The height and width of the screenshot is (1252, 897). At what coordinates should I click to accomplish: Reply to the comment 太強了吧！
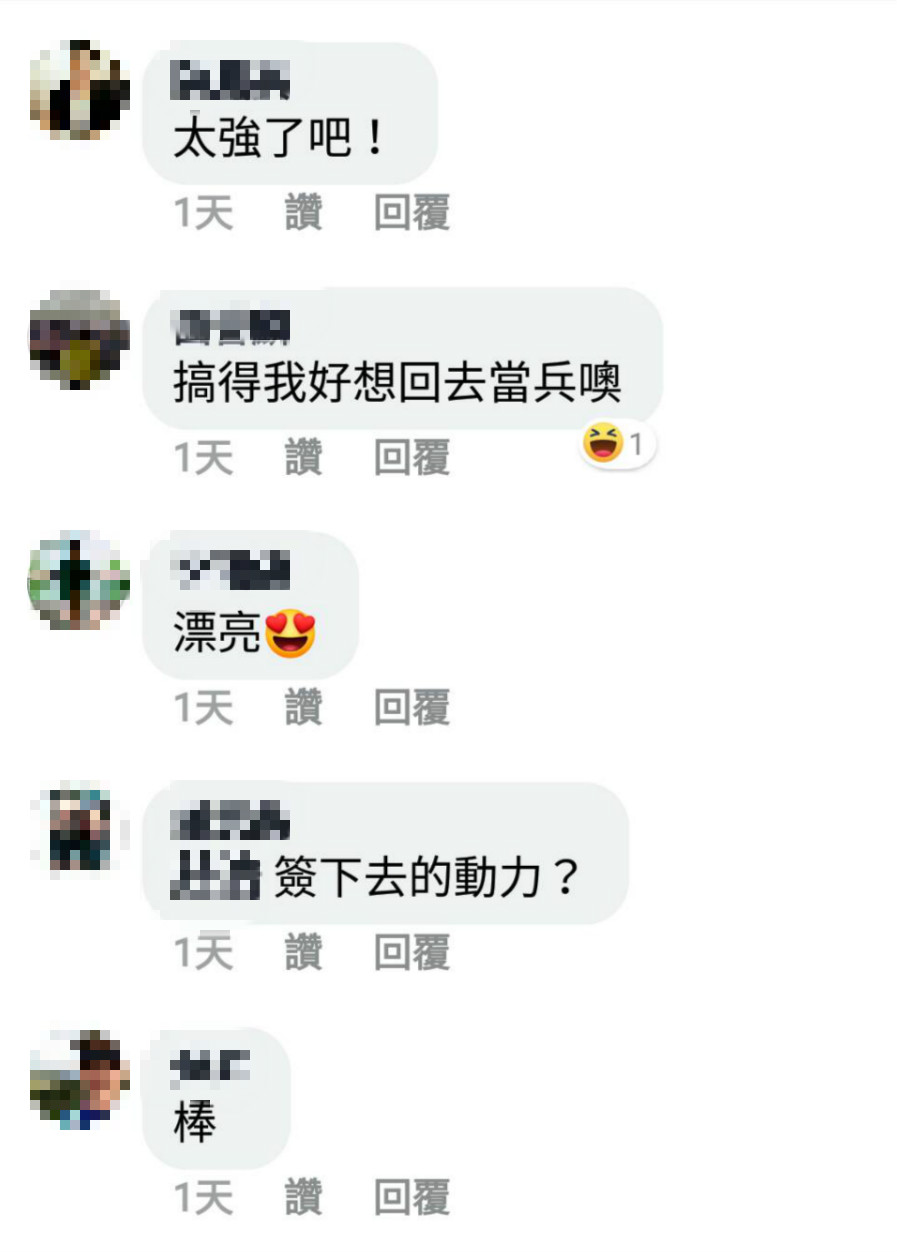pos(411,213)
